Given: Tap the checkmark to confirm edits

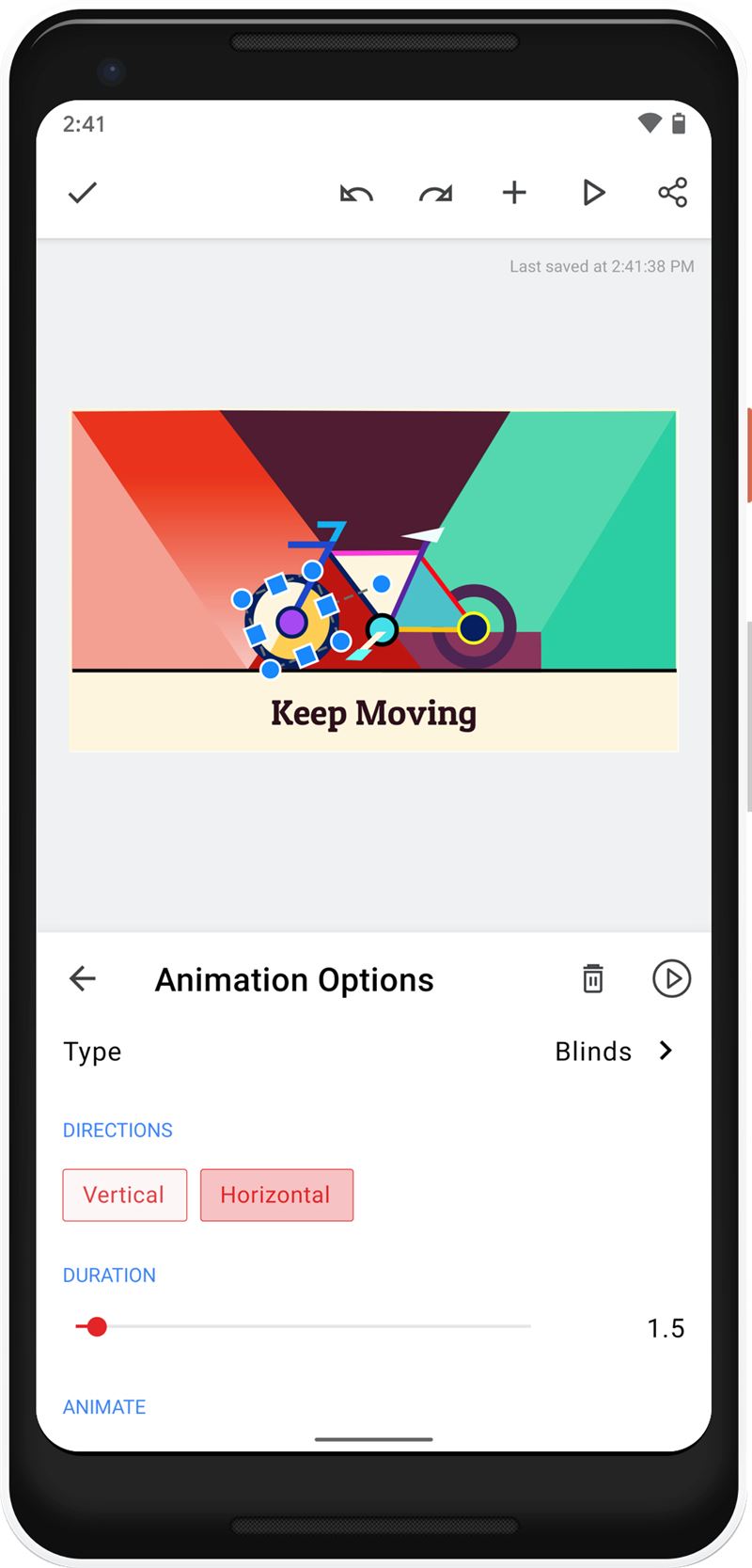Looking at the screenshot, I should click(x=83, y=193).
